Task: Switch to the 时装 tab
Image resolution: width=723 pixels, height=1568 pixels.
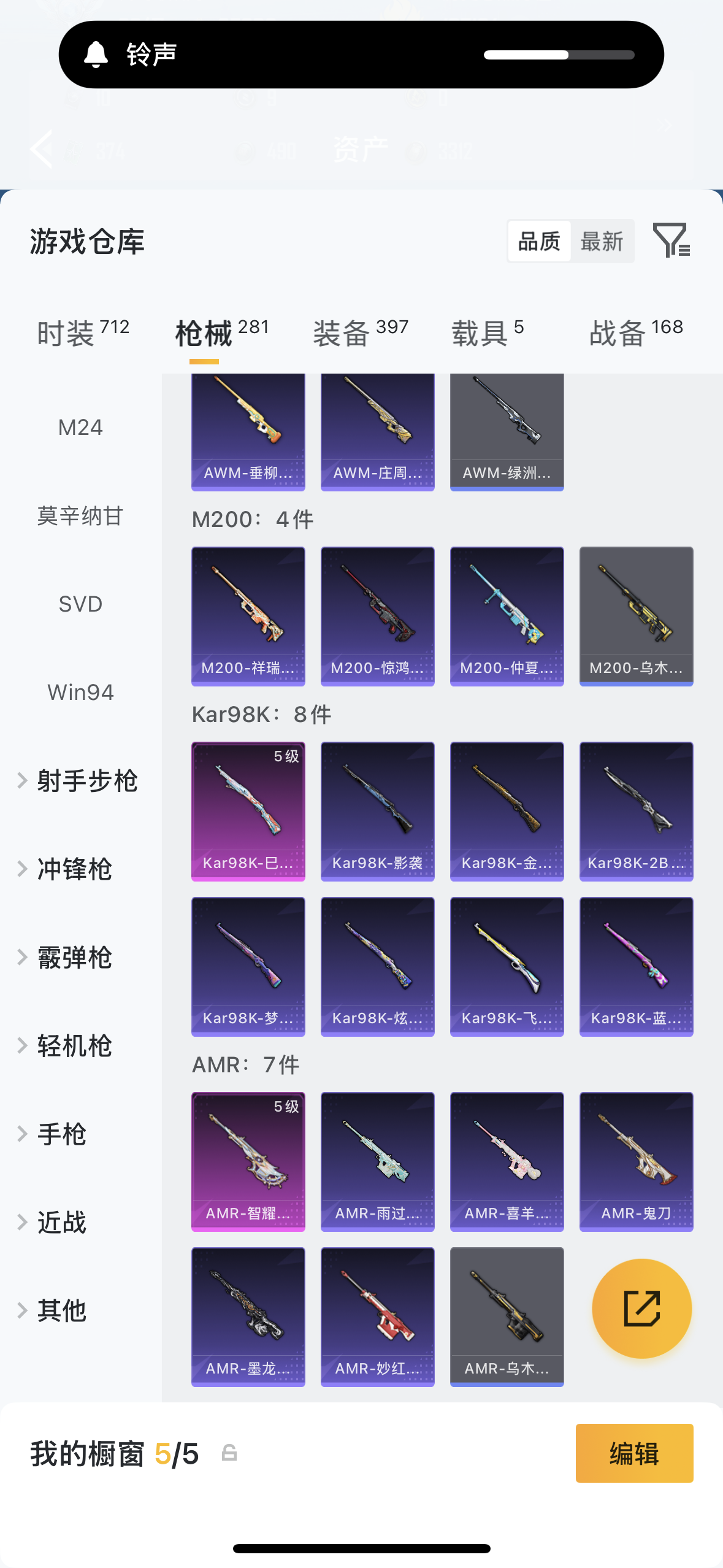Action: [x=83, y=333]
